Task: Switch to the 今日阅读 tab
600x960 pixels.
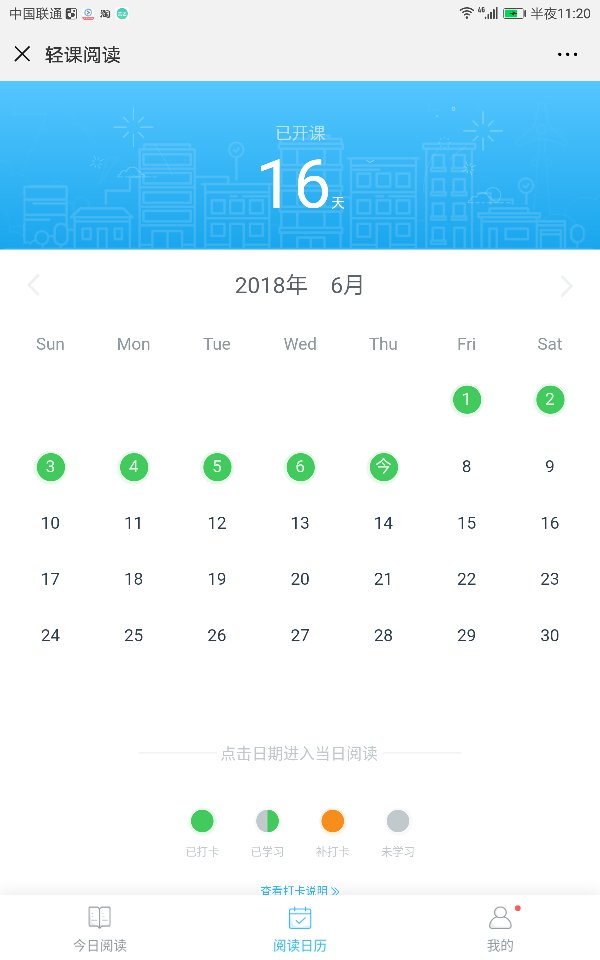Action: [100, 929]
